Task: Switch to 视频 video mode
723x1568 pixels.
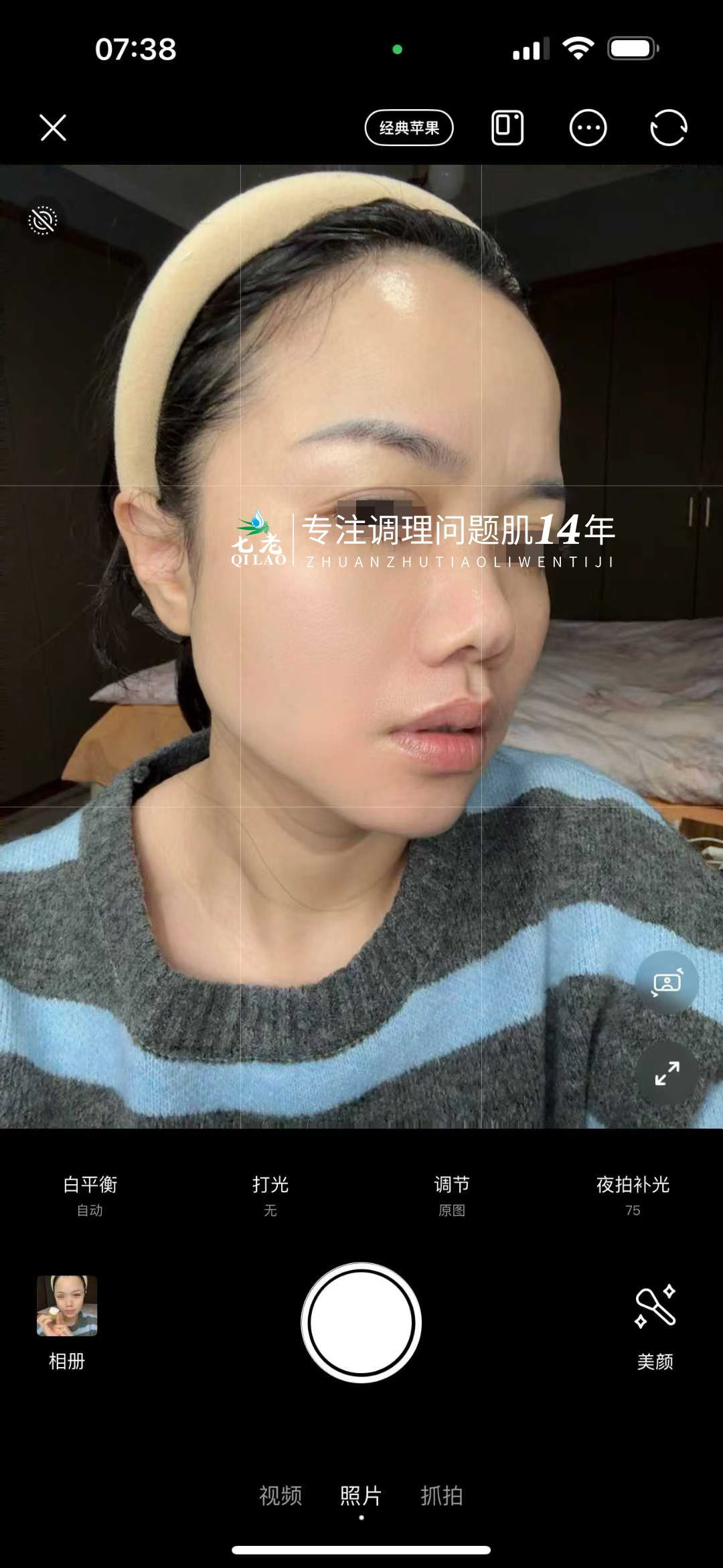Action: tap(280, 1495)
